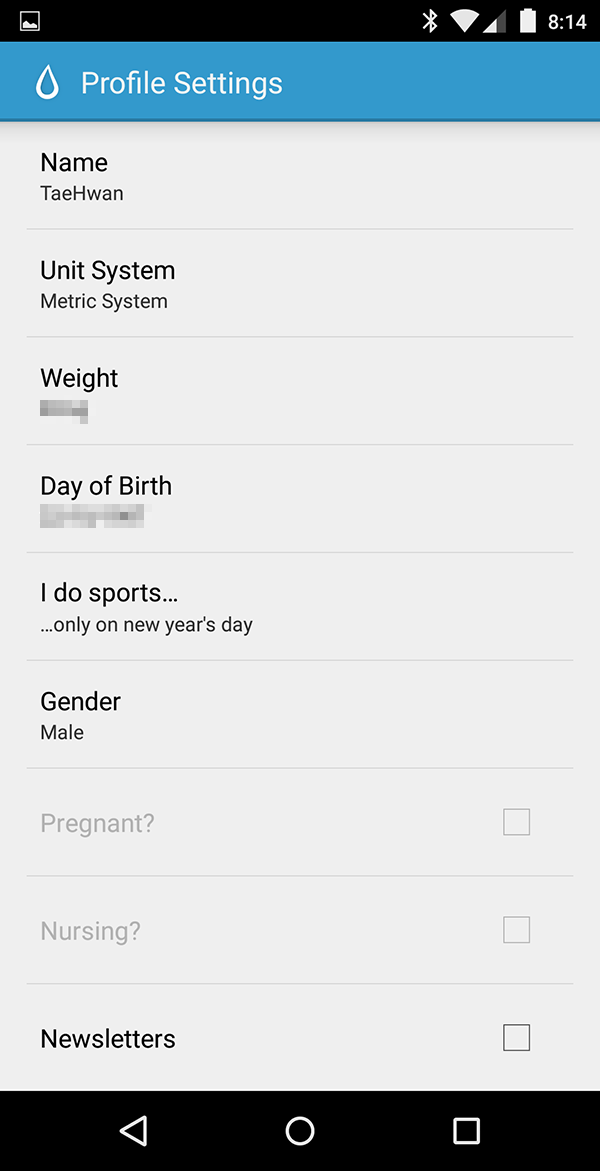Tick the Newsletters checkbox
The width and height of the screenshot is (600, 1171).
click(x=516, y=1037)
